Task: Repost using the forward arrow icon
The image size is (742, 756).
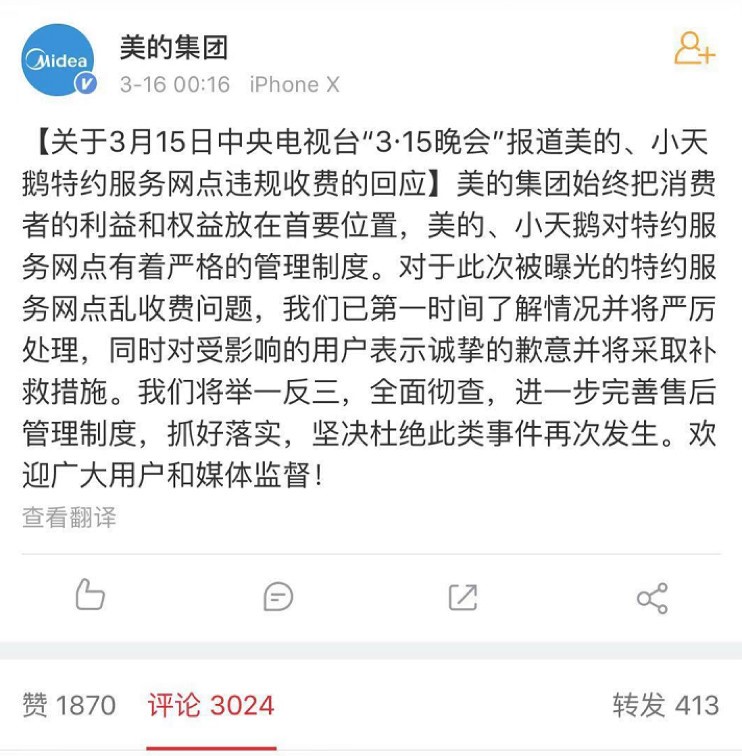Action: click(x=463, y=597)
